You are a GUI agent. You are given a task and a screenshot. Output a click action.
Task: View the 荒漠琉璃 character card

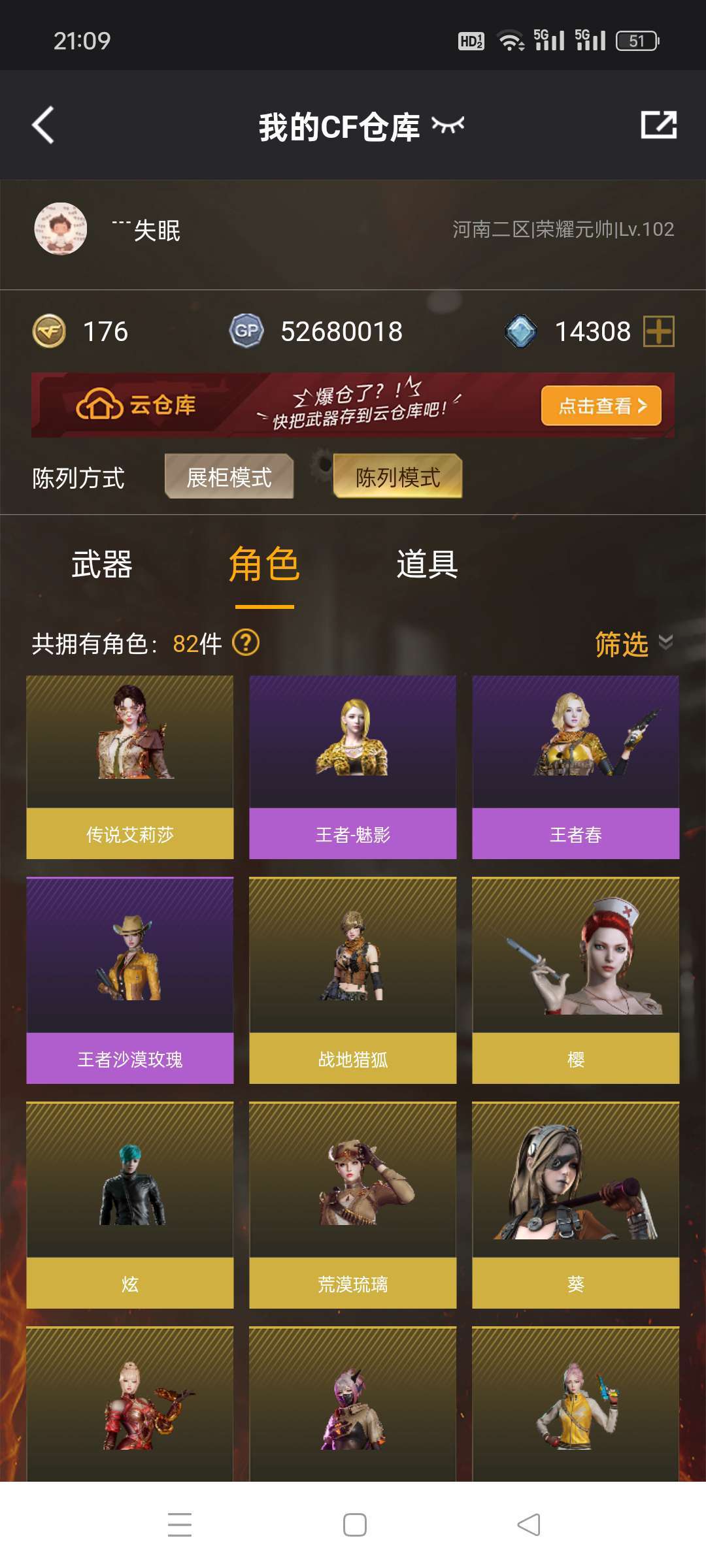point(353,1205)
